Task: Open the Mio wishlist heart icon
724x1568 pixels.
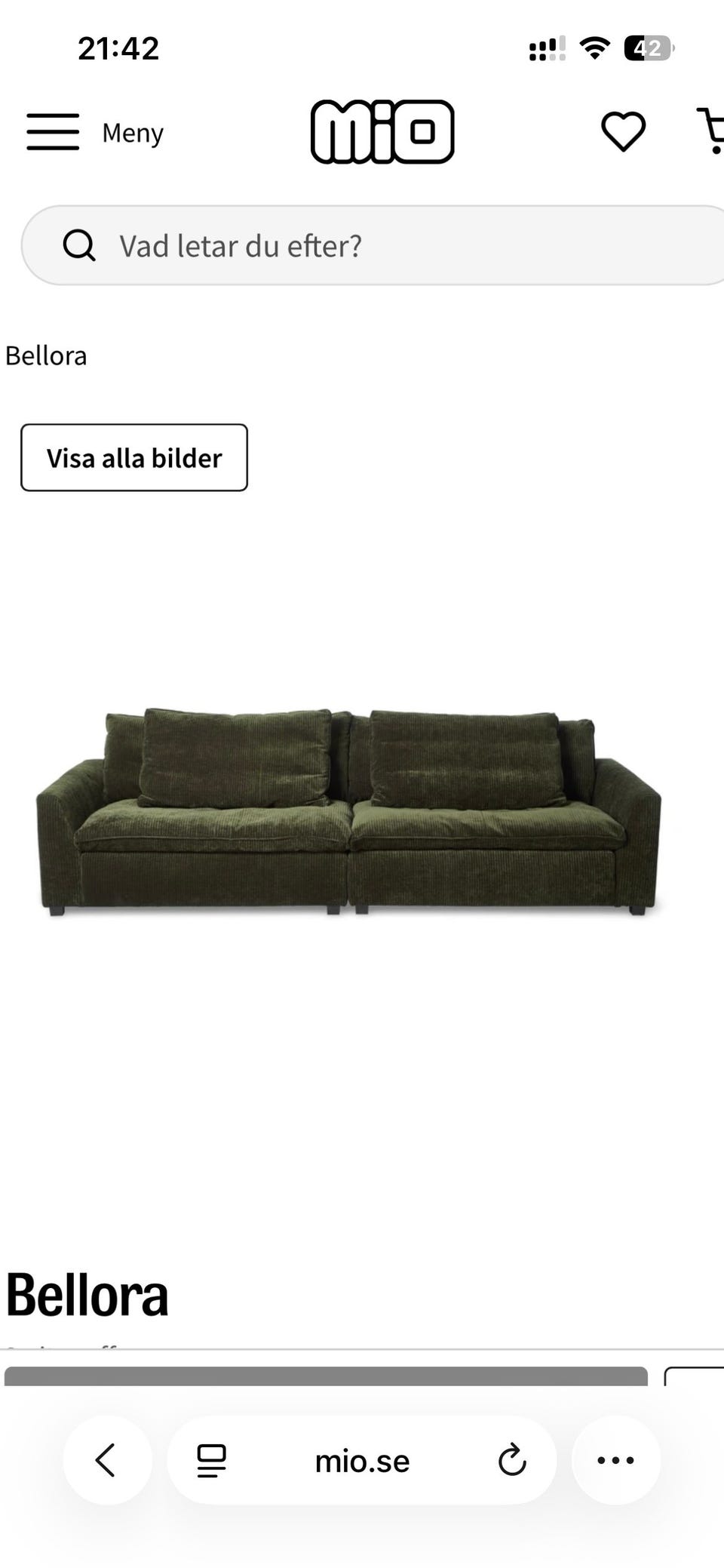Action: coord(622,130)
